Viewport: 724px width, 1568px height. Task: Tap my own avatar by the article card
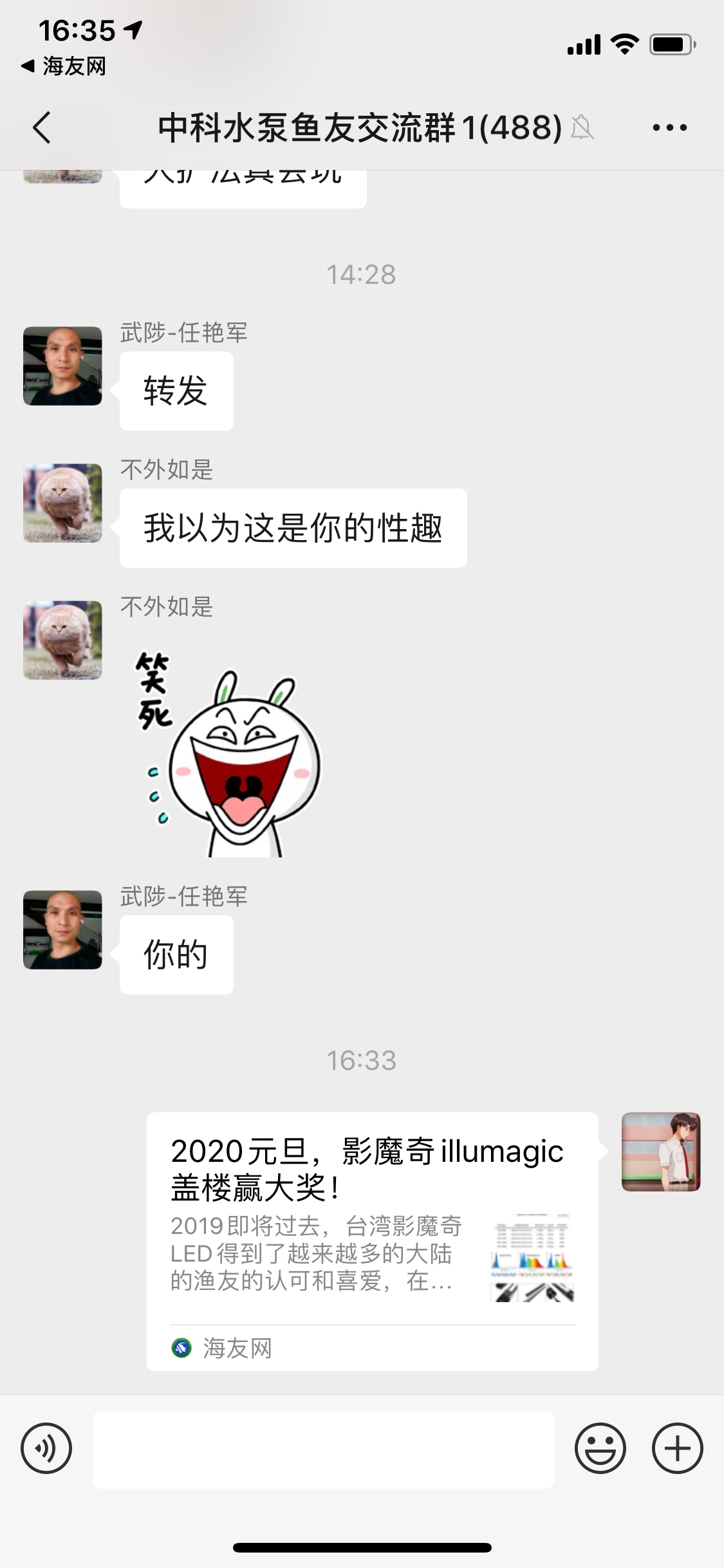[660, 1152]
